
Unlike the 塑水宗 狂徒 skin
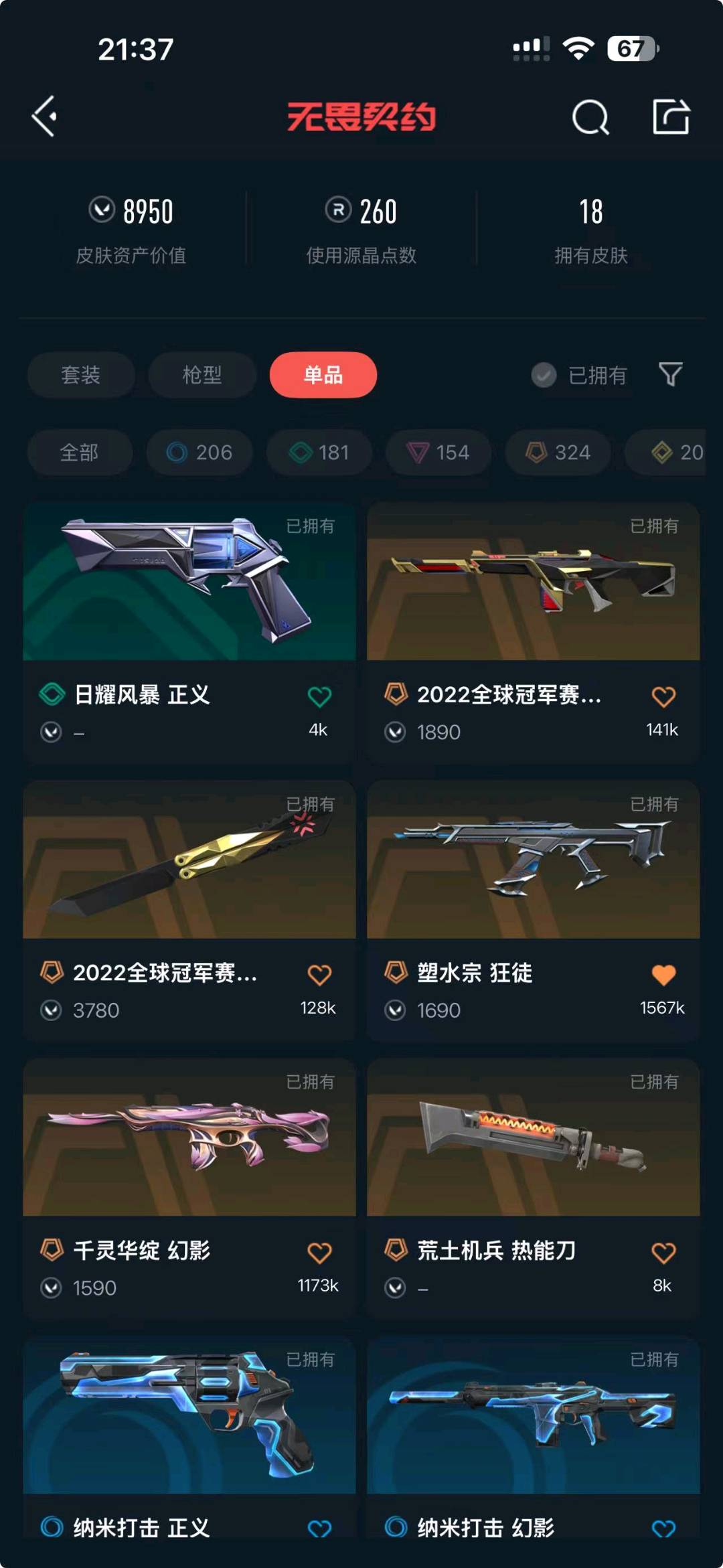663,975
